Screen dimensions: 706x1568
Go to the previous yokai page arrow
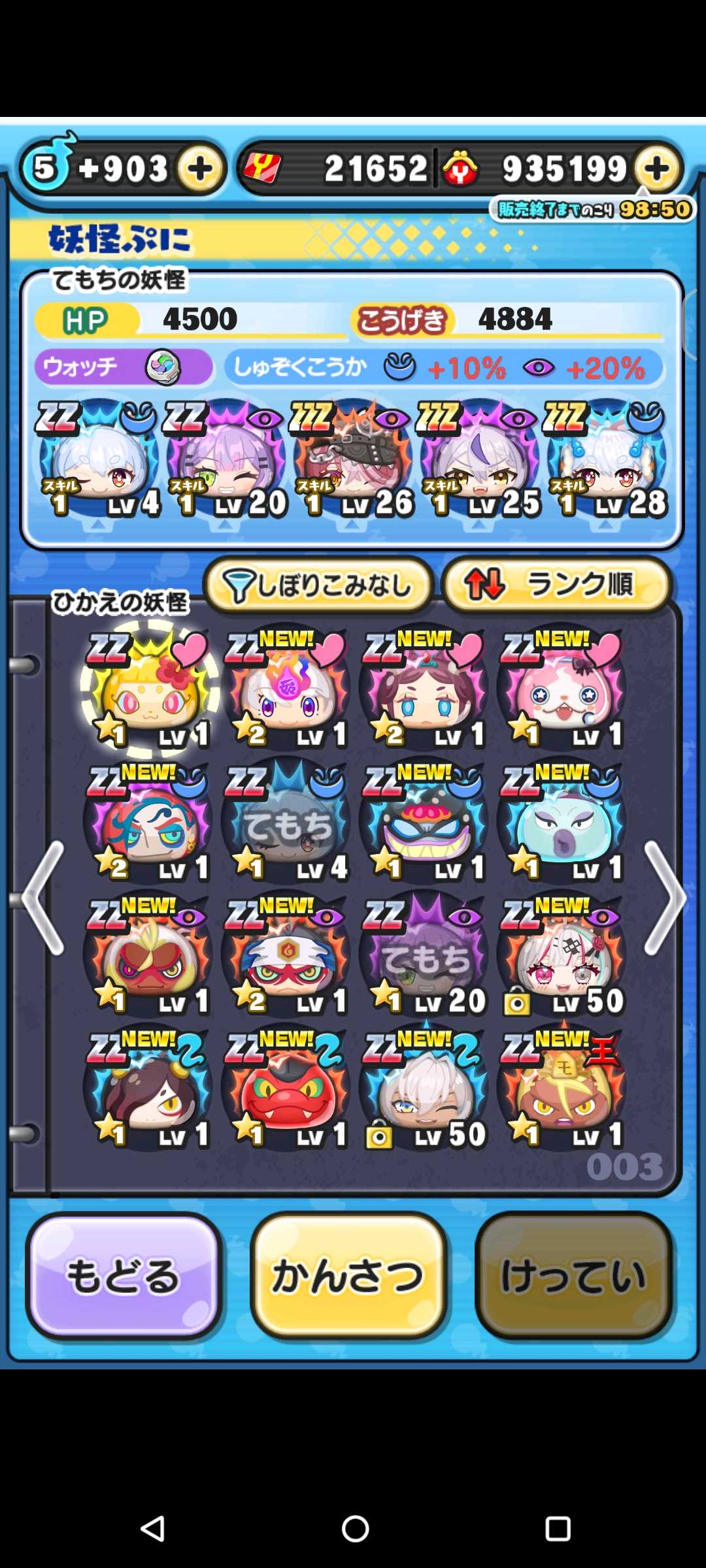[43, 898]
